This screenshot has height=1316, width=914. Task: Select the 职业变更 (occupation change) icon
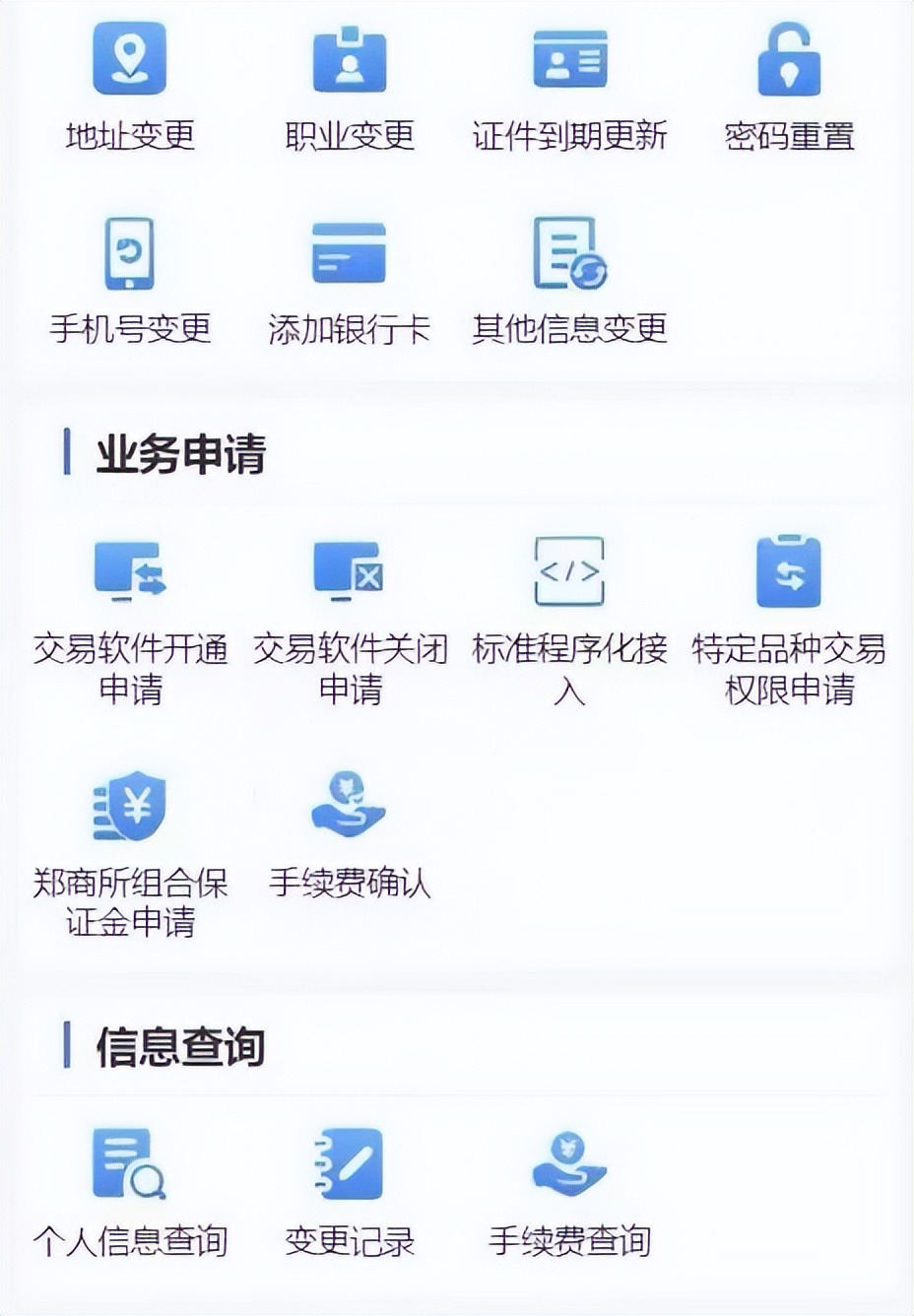(350, 61)
